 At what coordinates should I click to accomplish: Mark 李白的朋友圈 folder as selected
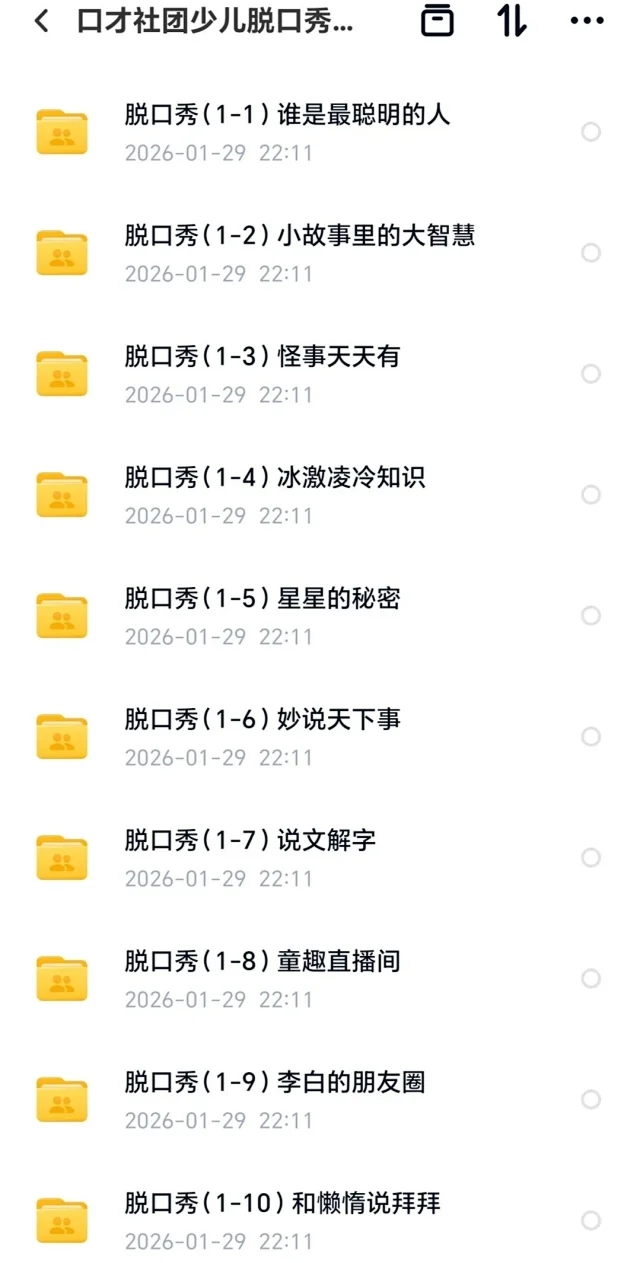[x=591, y=1100]
